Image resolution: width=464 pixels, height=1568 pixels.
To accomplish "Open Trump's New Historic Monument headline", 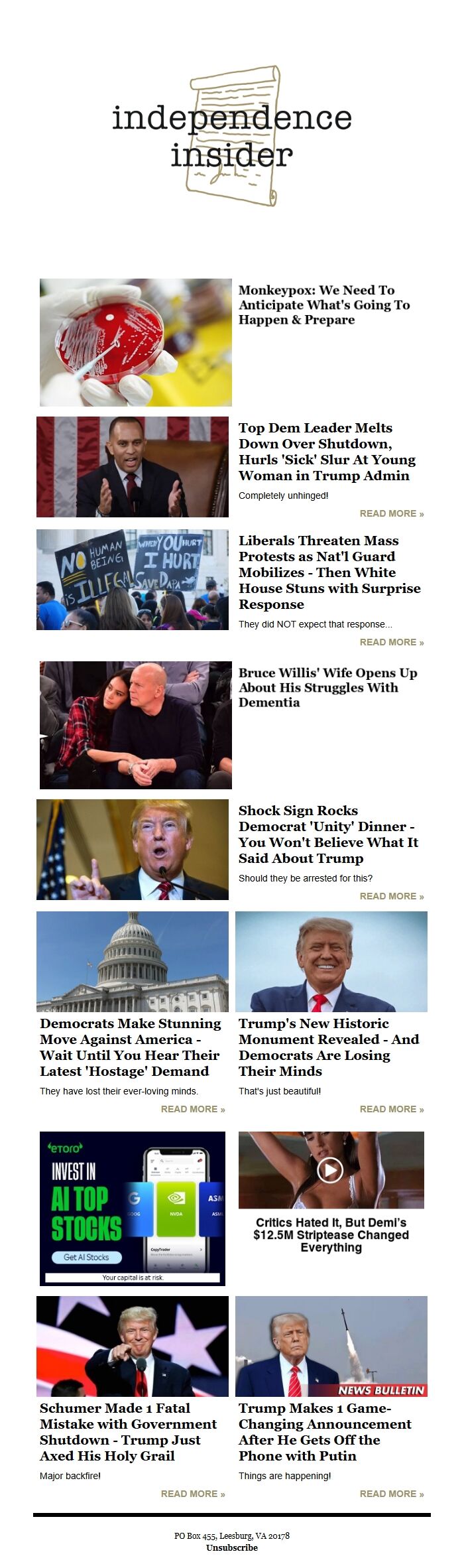I will tap(328, 1047).
